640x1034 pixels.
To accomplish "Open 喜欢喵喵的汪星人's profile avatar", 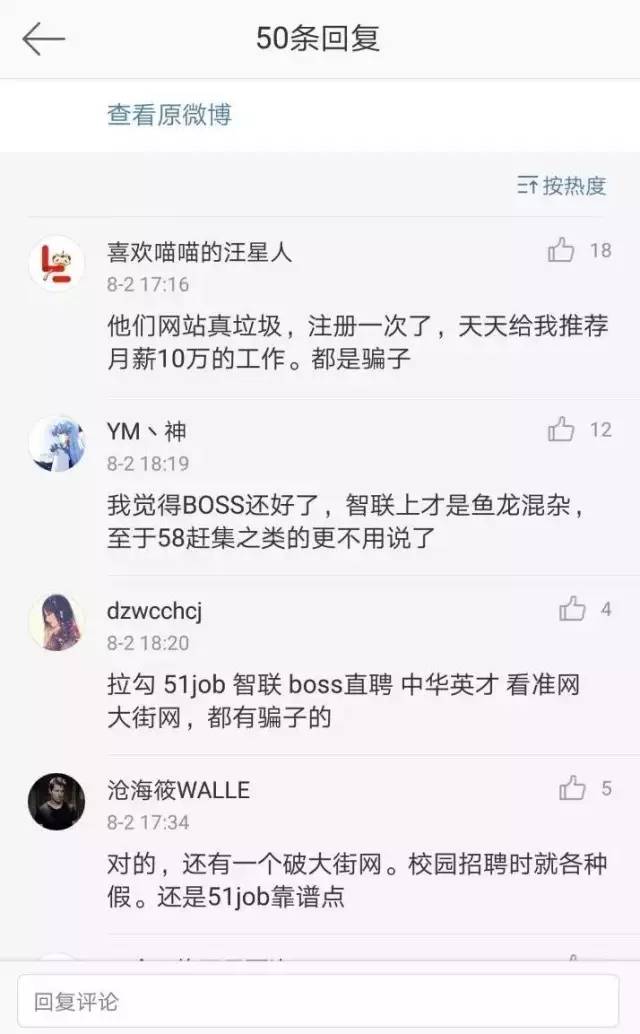I will pos(56,265).
